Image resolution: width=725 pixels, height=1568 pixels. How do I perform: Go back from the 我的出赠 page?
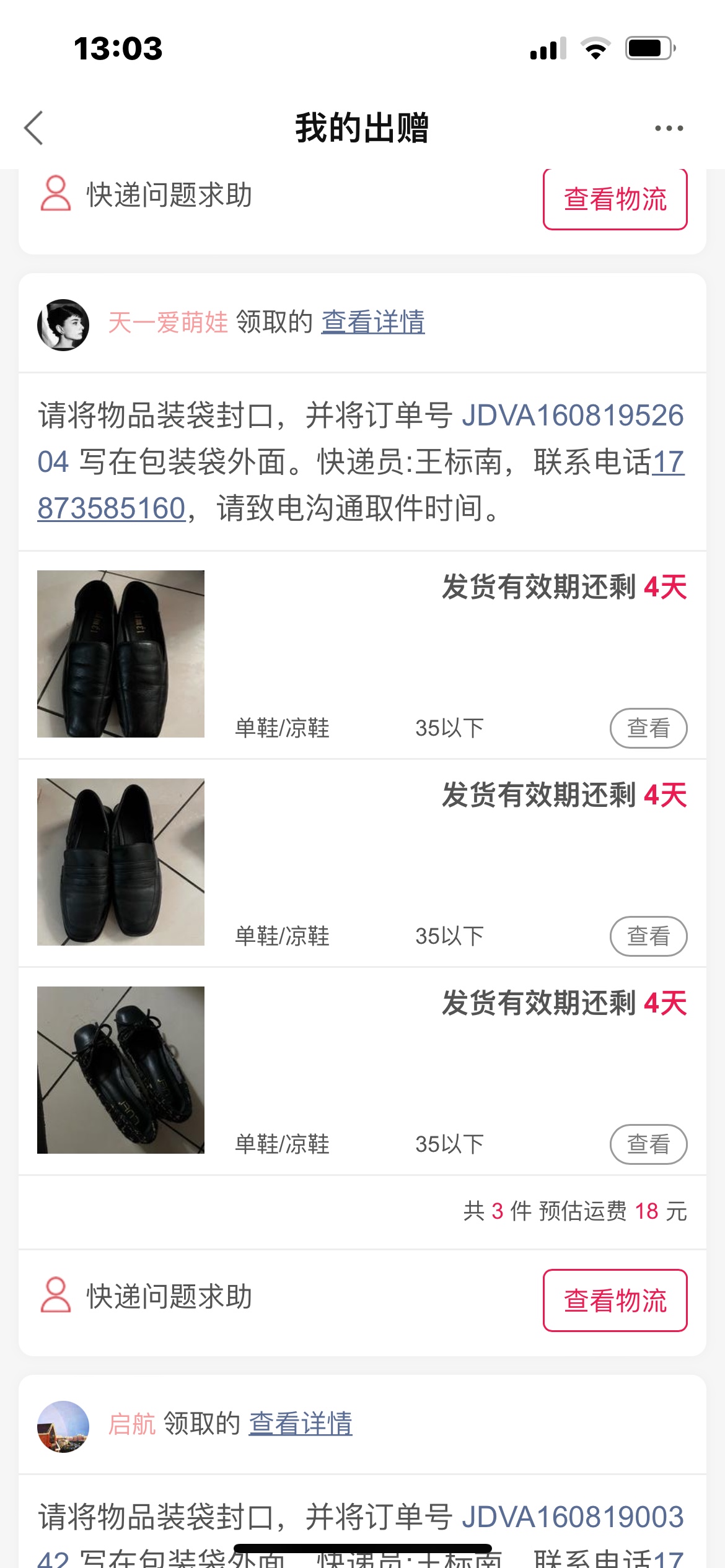[x=34, y=128]
